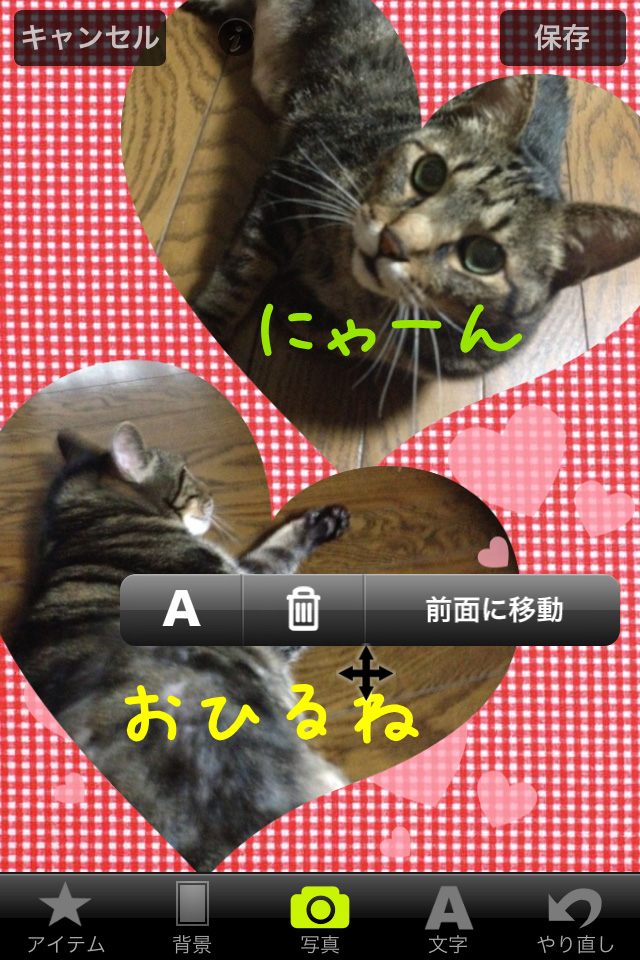Edit text with the A popup button
Image resolution: width=640 pixels, height=960 pixels.
[182, 609]
